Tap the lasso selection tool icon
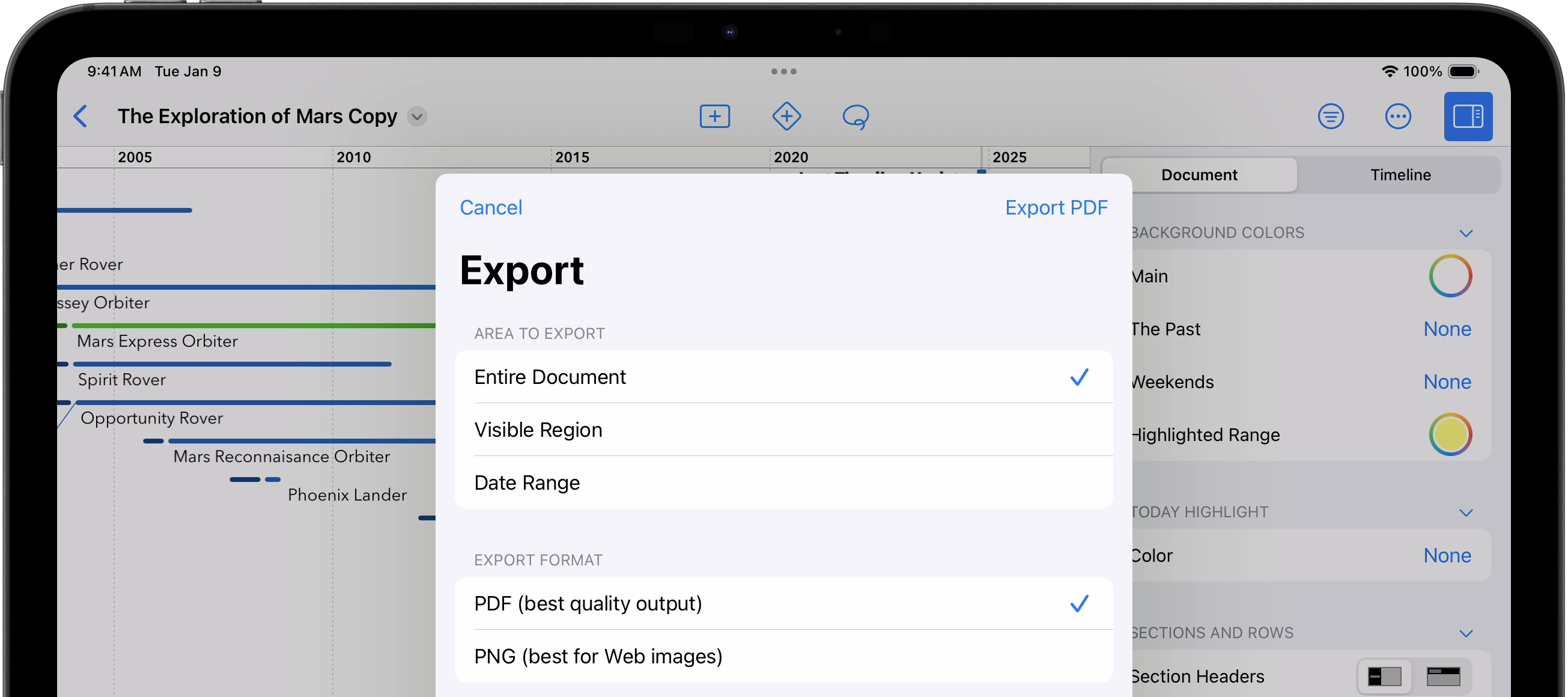 click(x=855, y=117)
